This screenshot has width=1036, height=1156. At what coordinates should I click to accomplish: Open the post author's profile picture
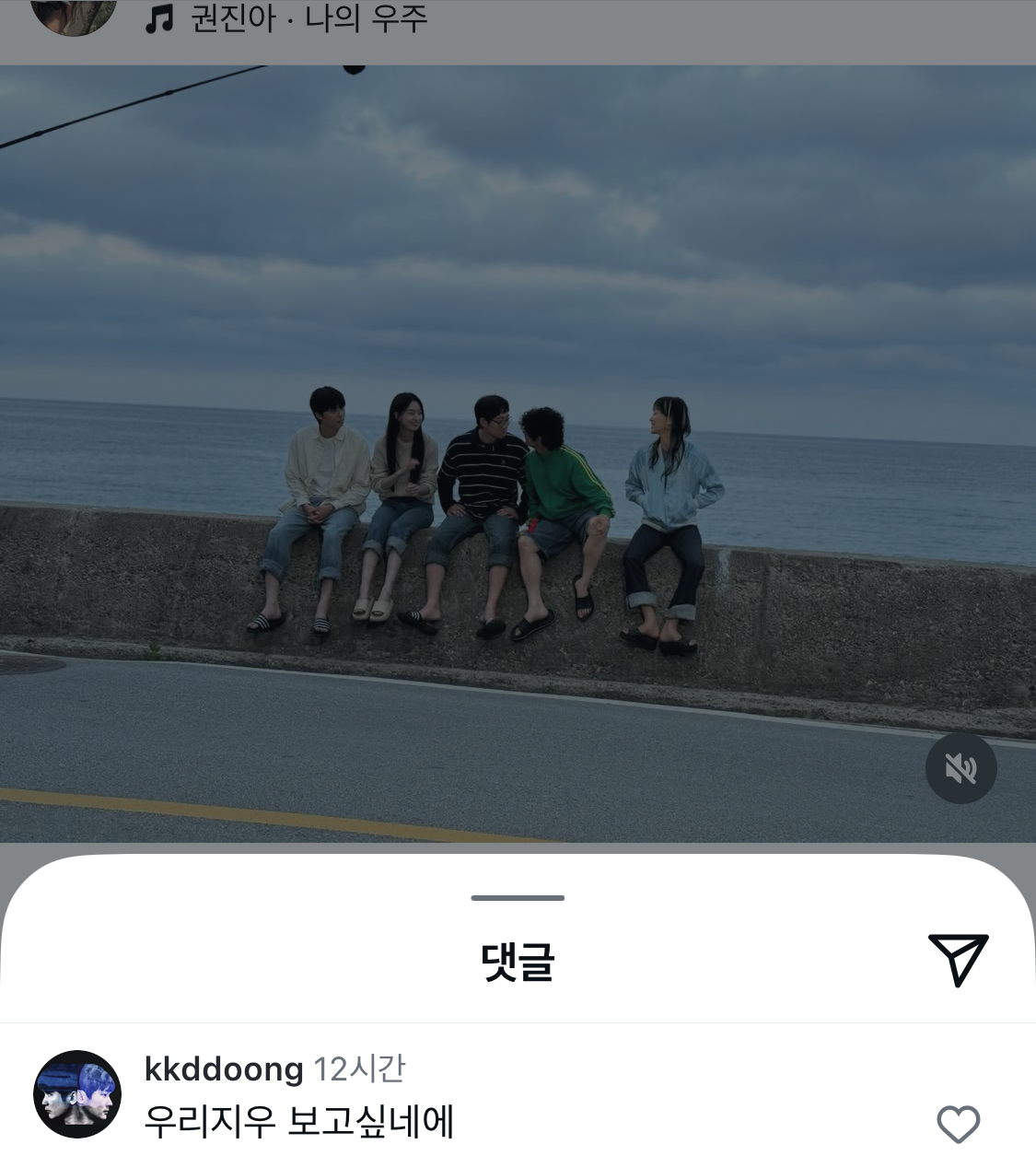(74, 16)
